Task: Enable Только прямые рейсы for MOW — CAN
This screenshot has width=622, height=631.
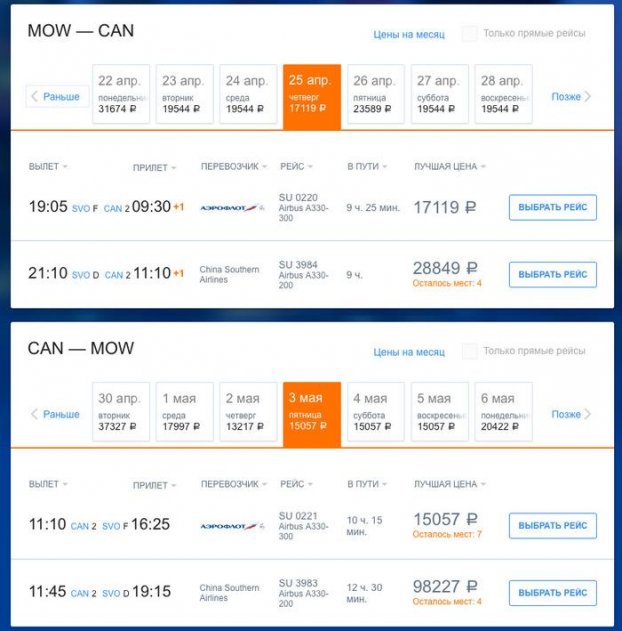Action: 469,33
